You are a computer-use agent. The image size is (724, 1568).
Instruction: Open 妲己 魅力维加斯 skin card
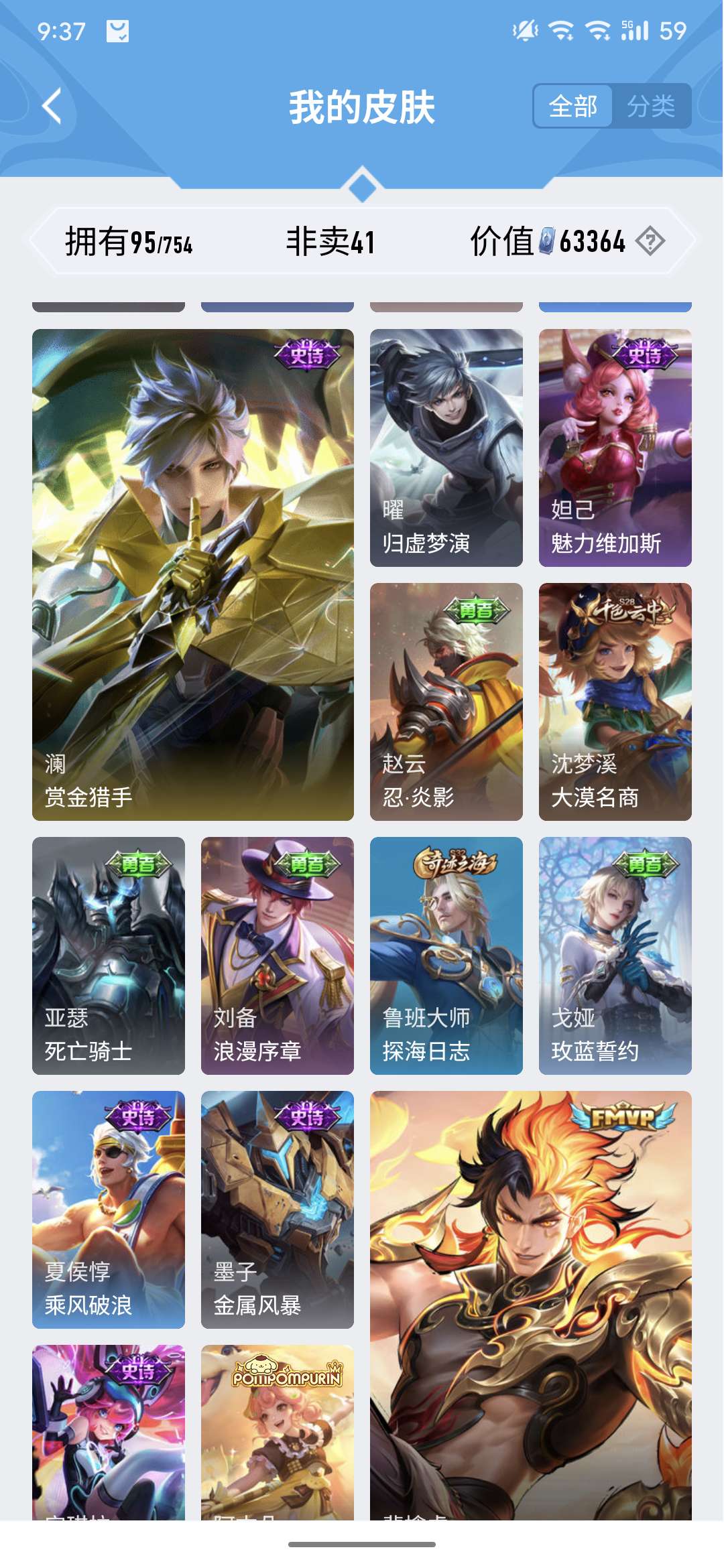[615, 448]
